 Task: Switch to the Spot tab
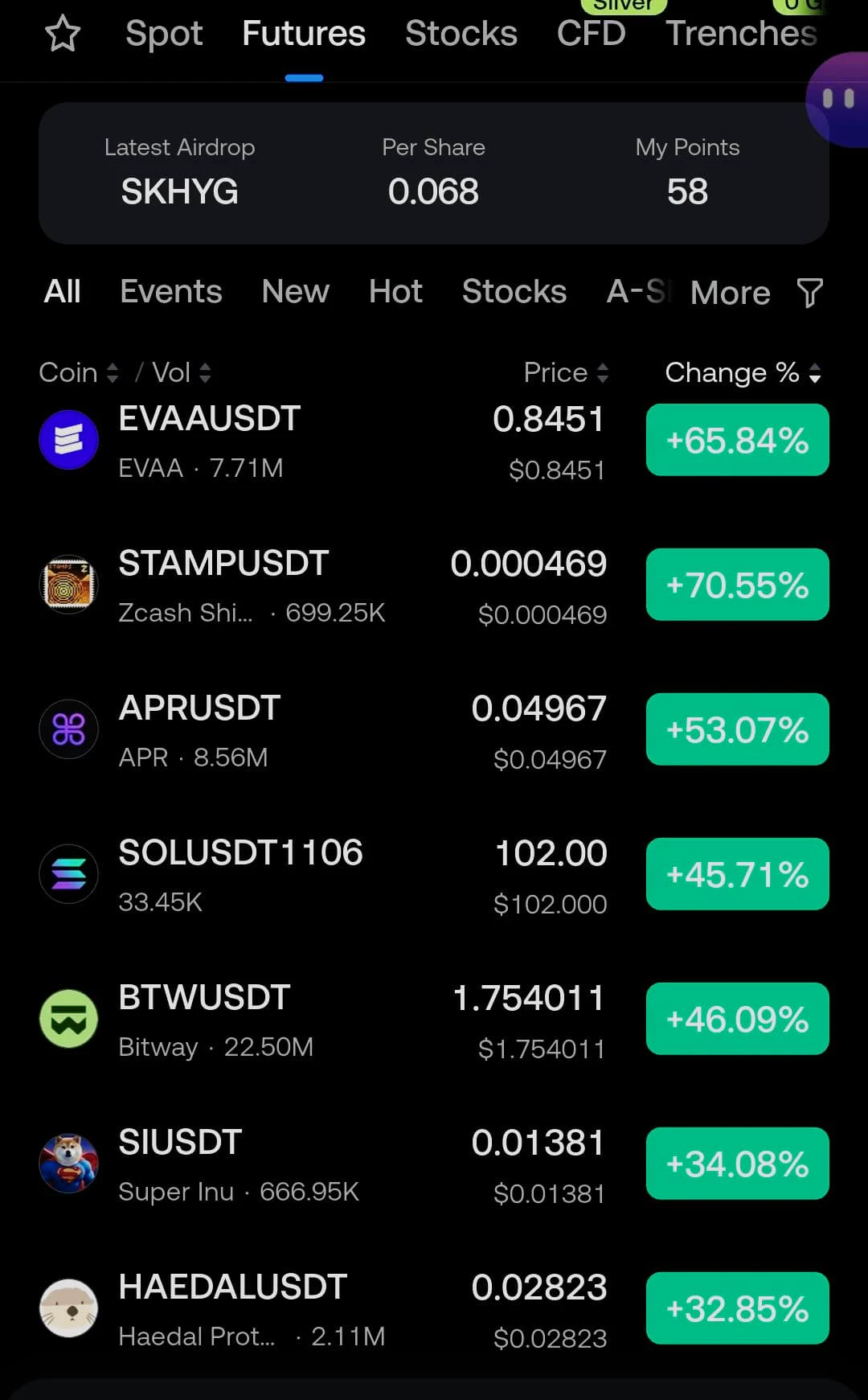point(164,34)
